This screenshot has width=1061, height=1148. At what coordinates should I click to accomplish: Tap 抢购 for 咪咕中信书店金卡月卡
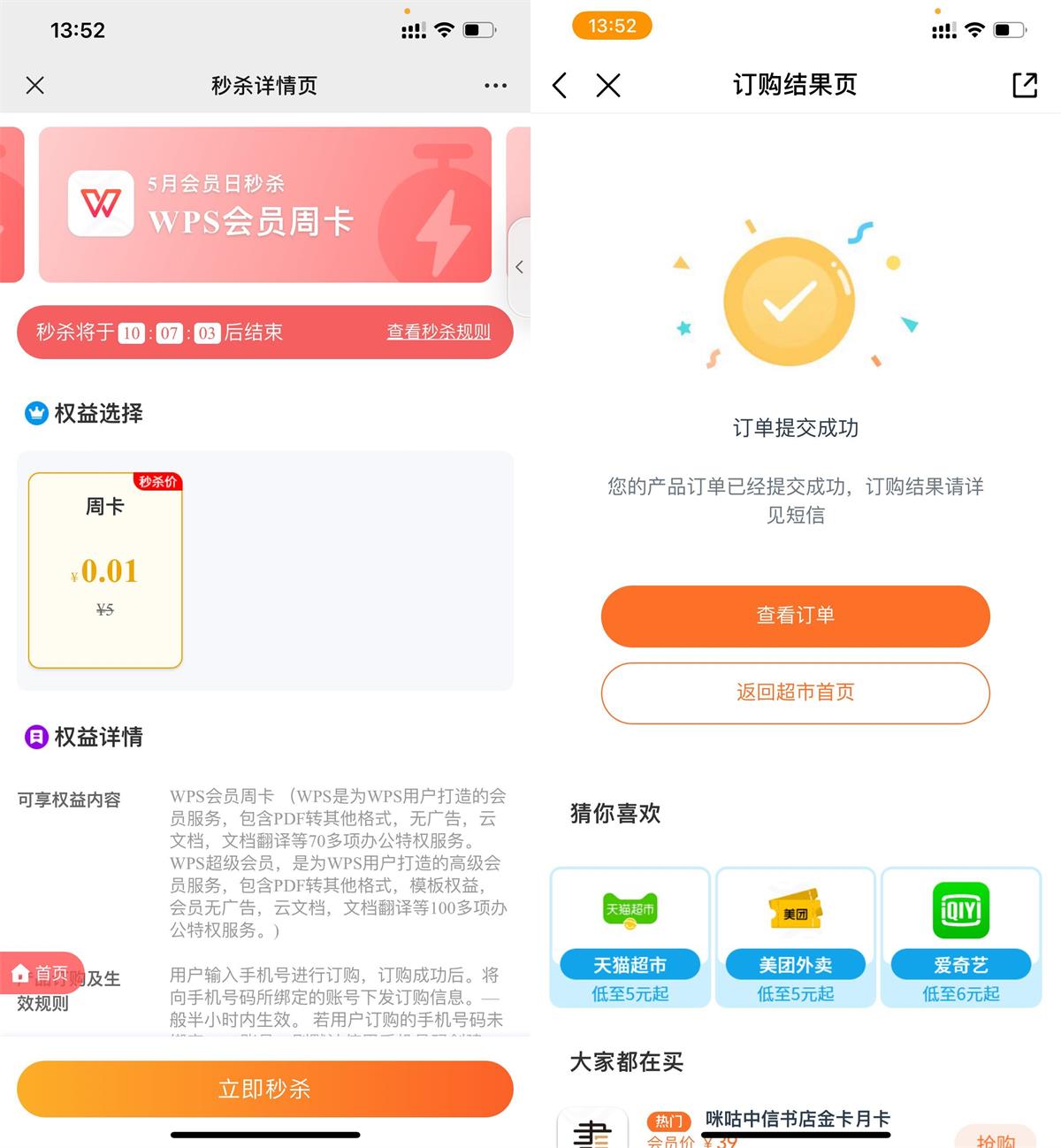point(996,1139)
